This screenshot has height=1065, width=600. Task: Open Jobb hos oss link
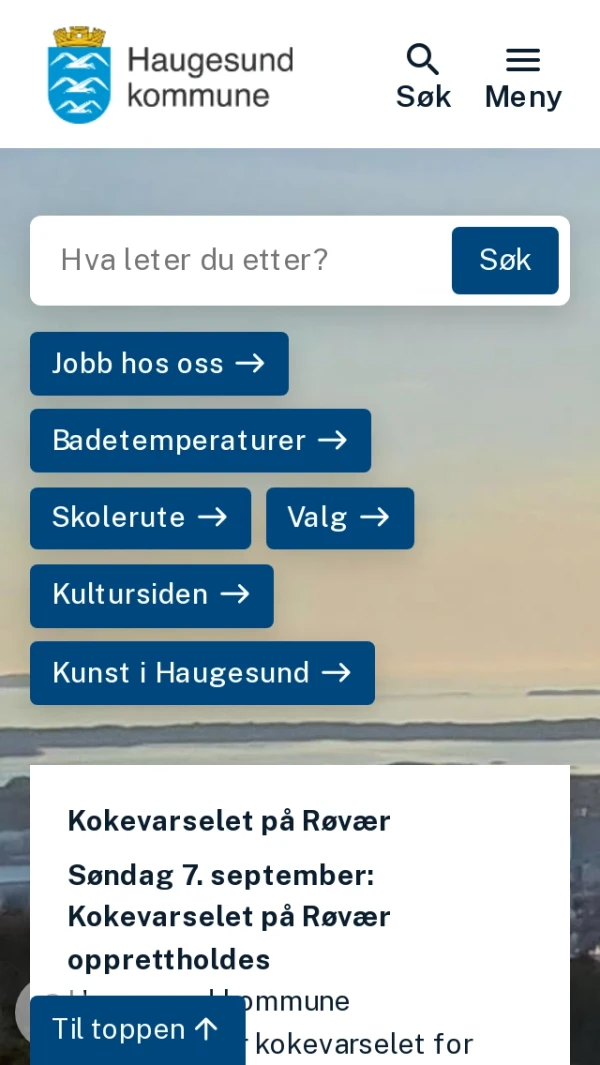coord(159,363)
